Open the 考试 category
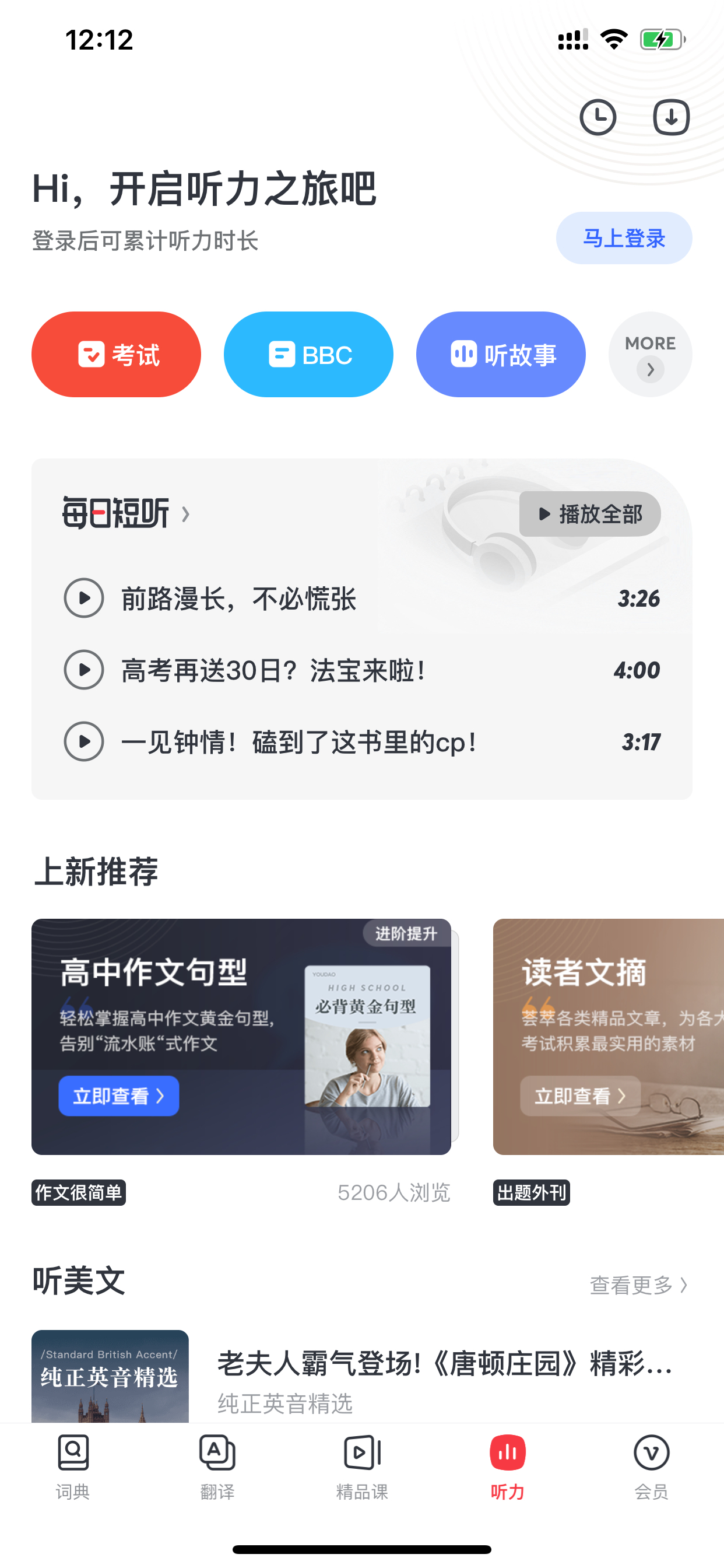 click(x=116, y=354)
